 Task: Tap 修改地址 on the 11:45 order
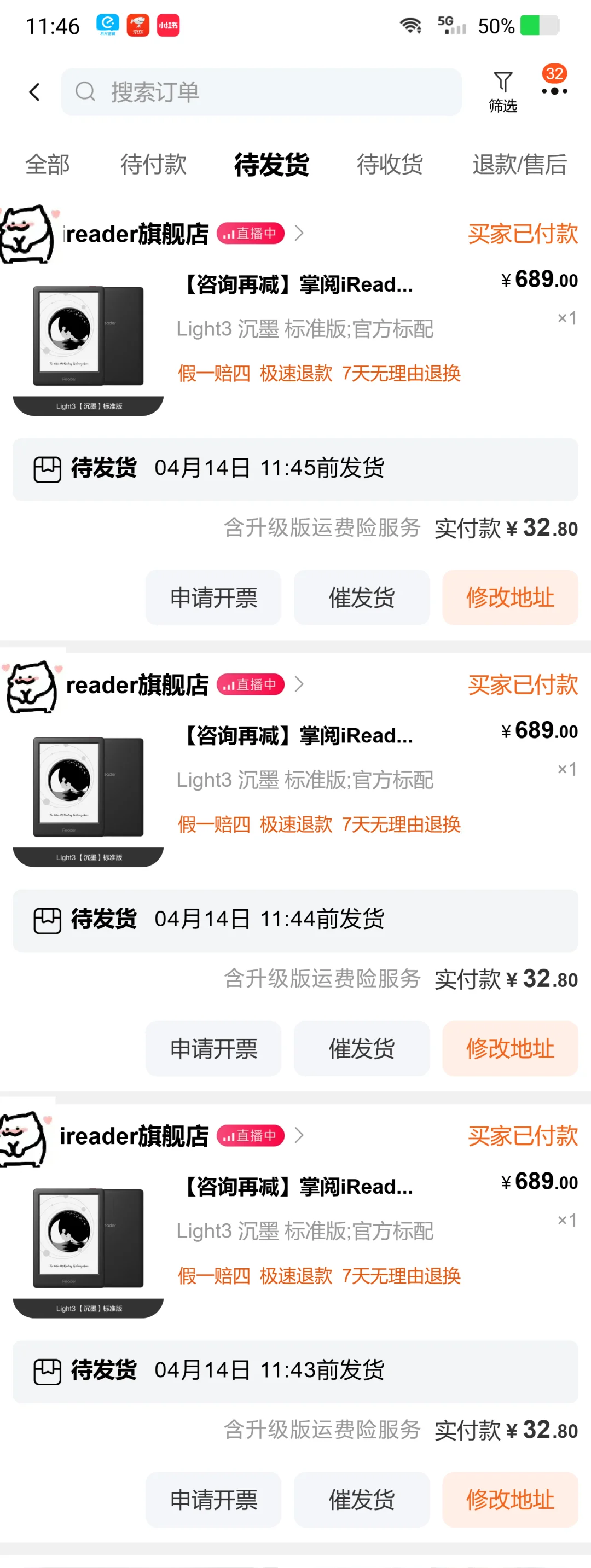510,597
